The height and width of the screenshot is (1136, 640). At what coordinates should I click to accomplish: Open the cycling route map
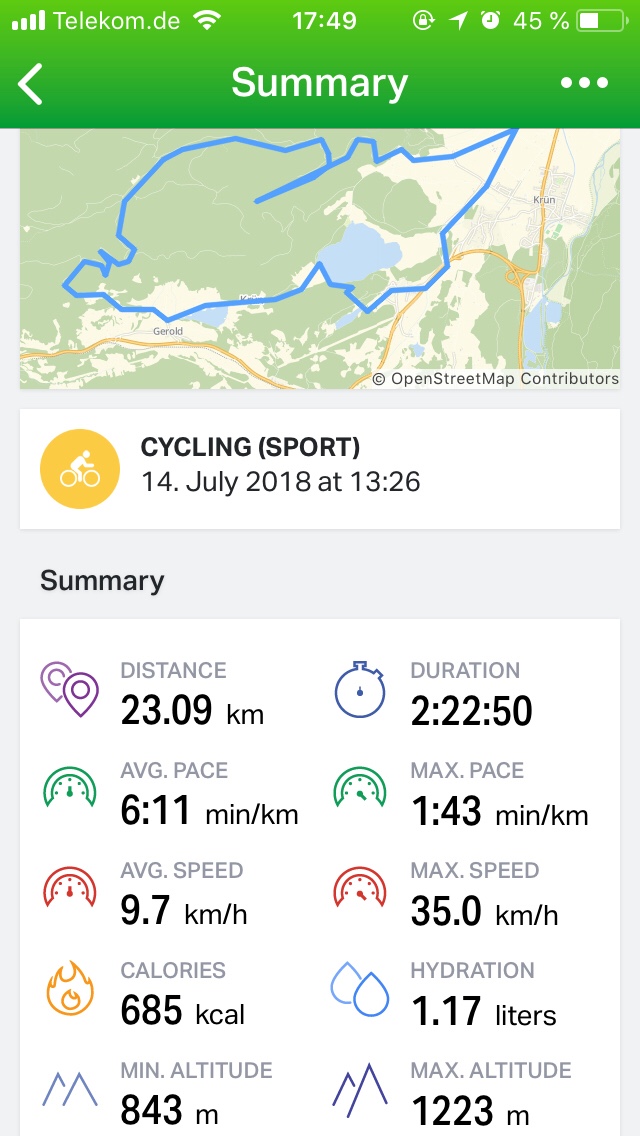click(x=320, y=258)
